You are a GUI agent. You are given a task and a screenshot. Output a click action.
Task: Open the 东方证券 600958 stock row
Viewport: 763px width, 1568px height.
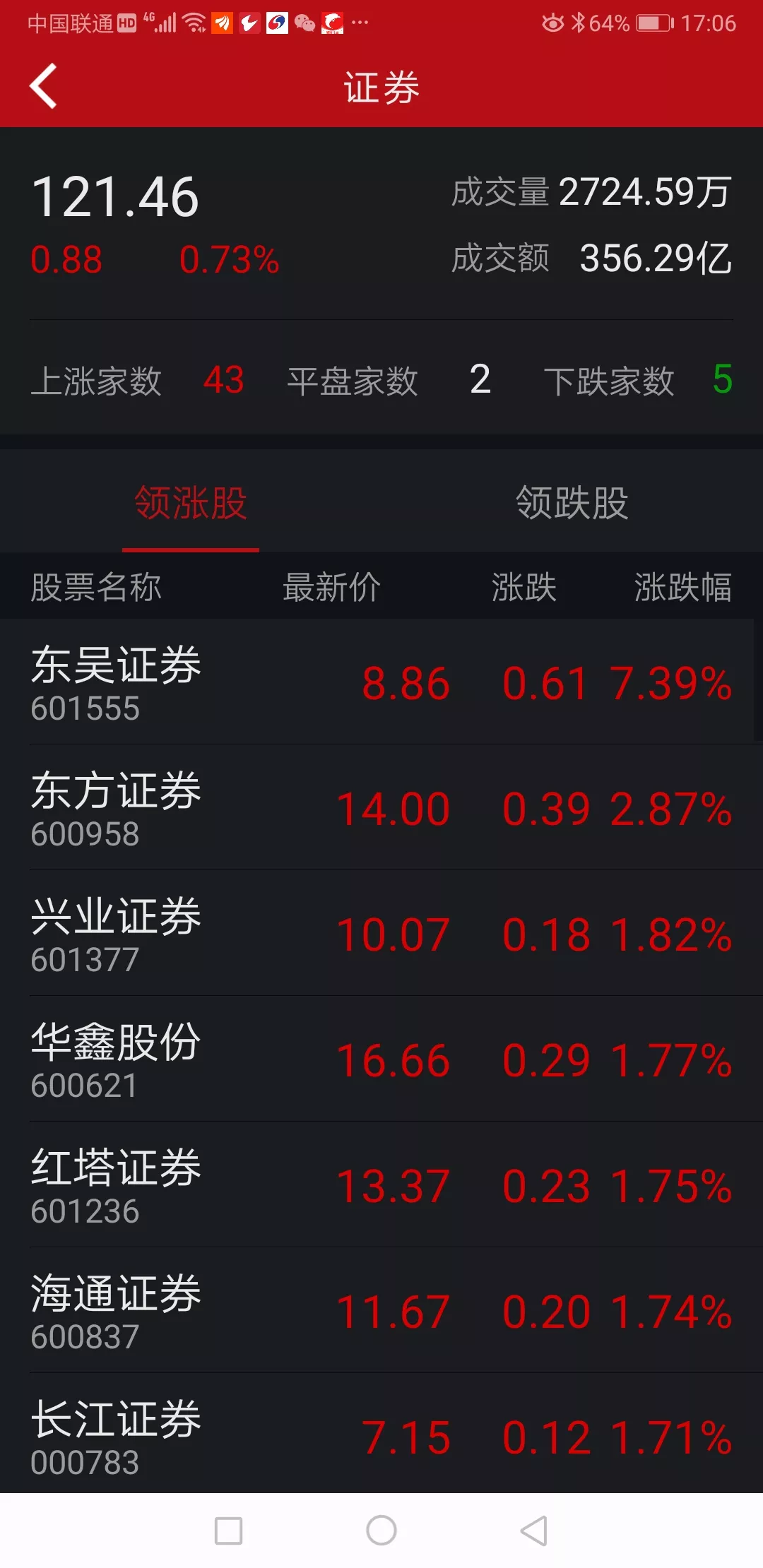pyautogui.click(x=381, y=807)
